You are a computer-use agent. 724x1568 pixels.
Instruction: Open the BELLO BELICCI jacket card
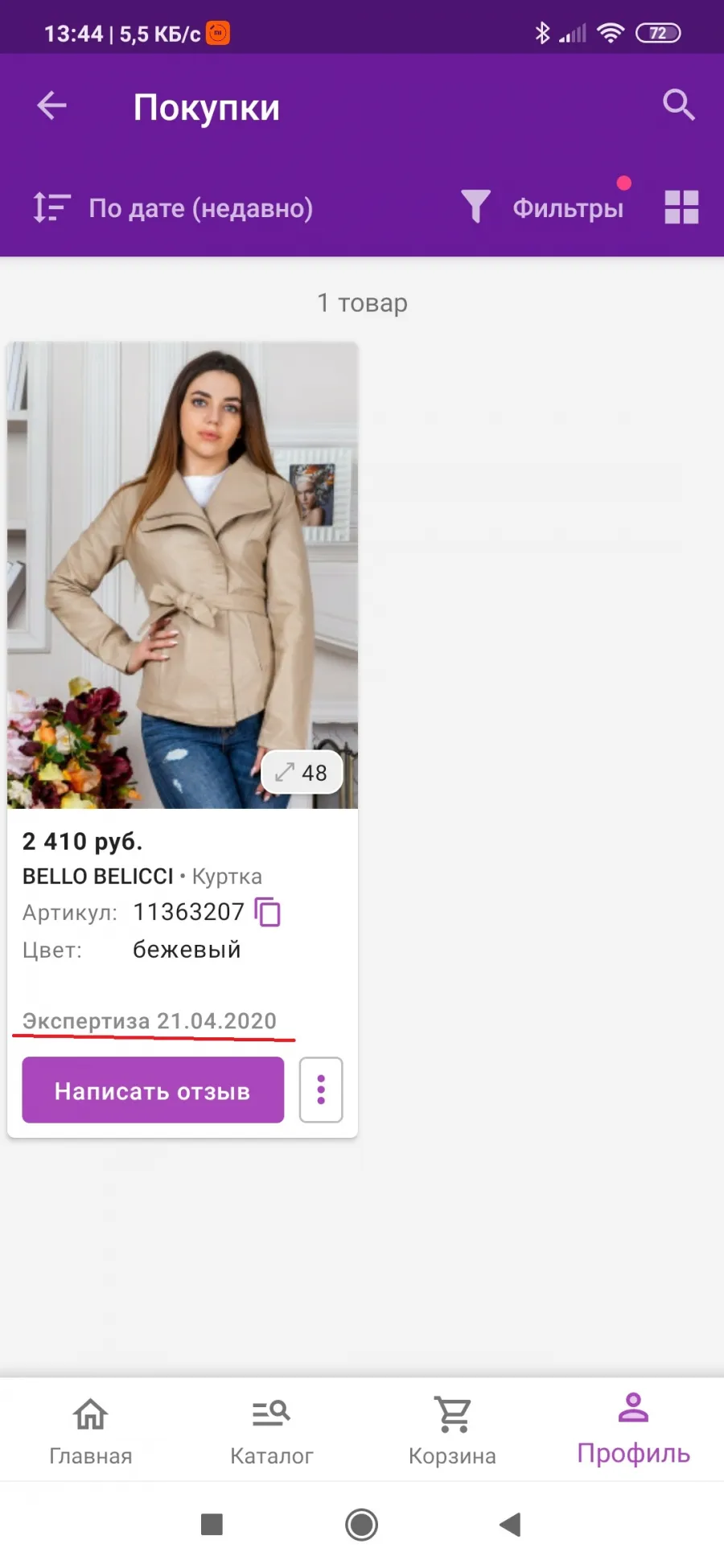[x=183, y=575]
